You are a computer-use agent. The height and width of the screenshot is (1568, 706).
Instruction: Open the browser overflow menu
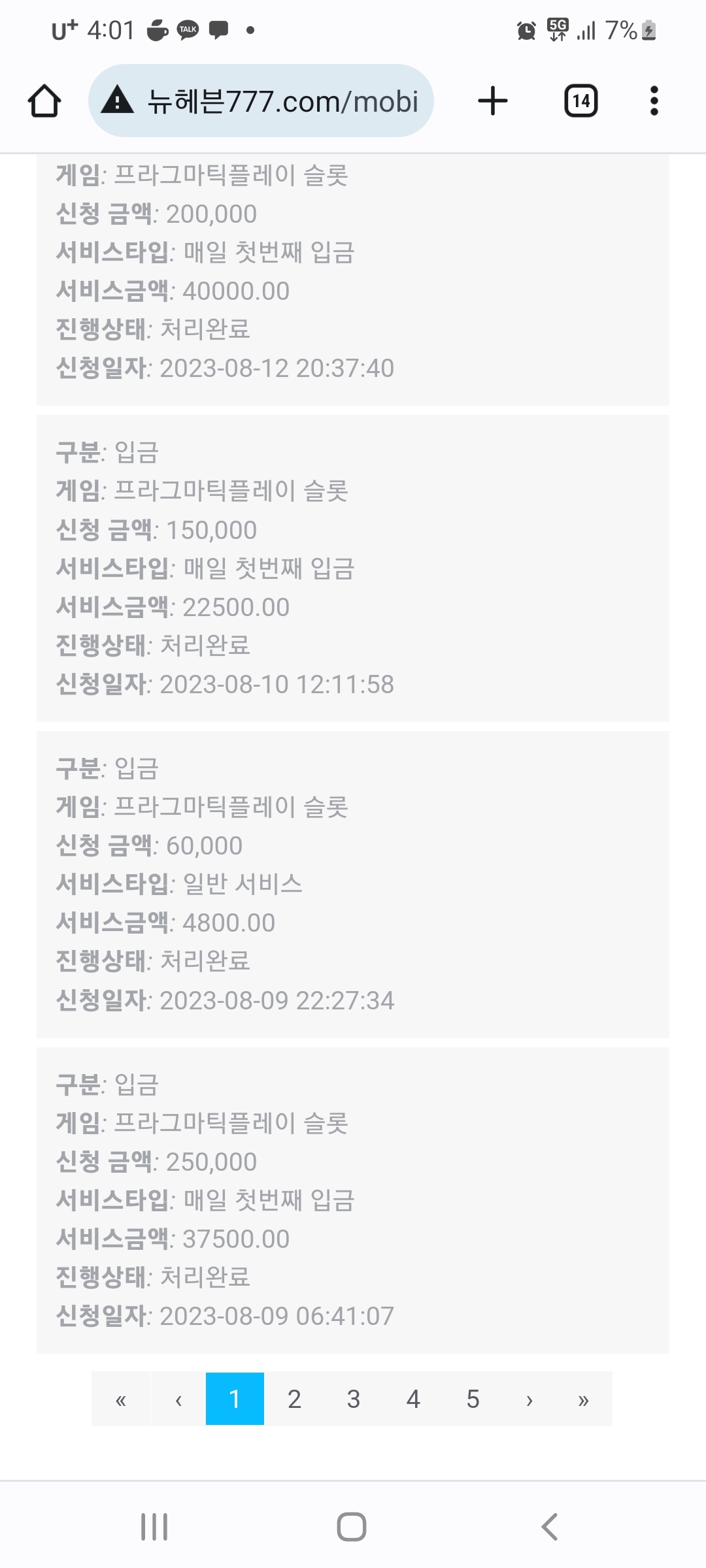654,101
